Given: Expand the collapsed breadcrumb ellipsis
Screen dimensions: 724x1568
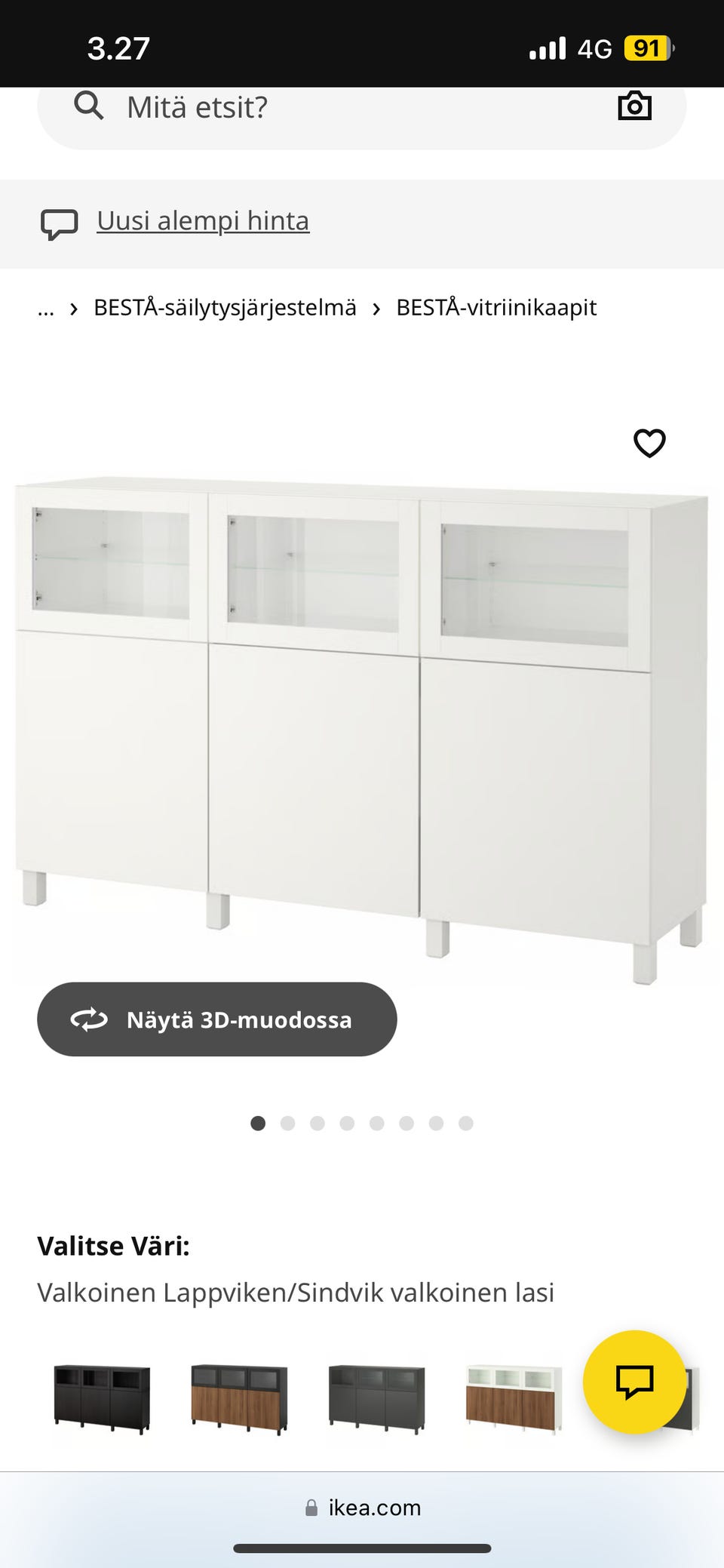Looking at the screenshot, I should [x=46, y=308].
